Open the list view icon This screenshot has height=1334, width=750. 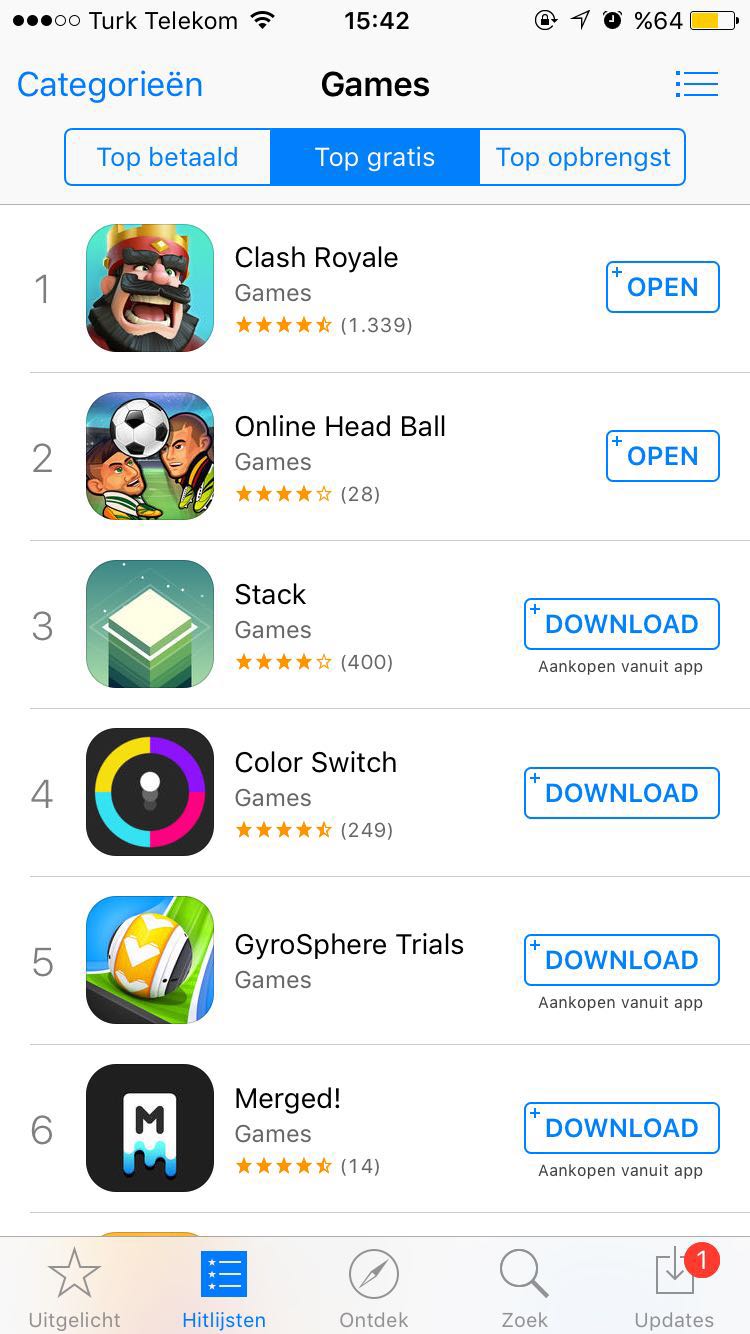(696, 84)
